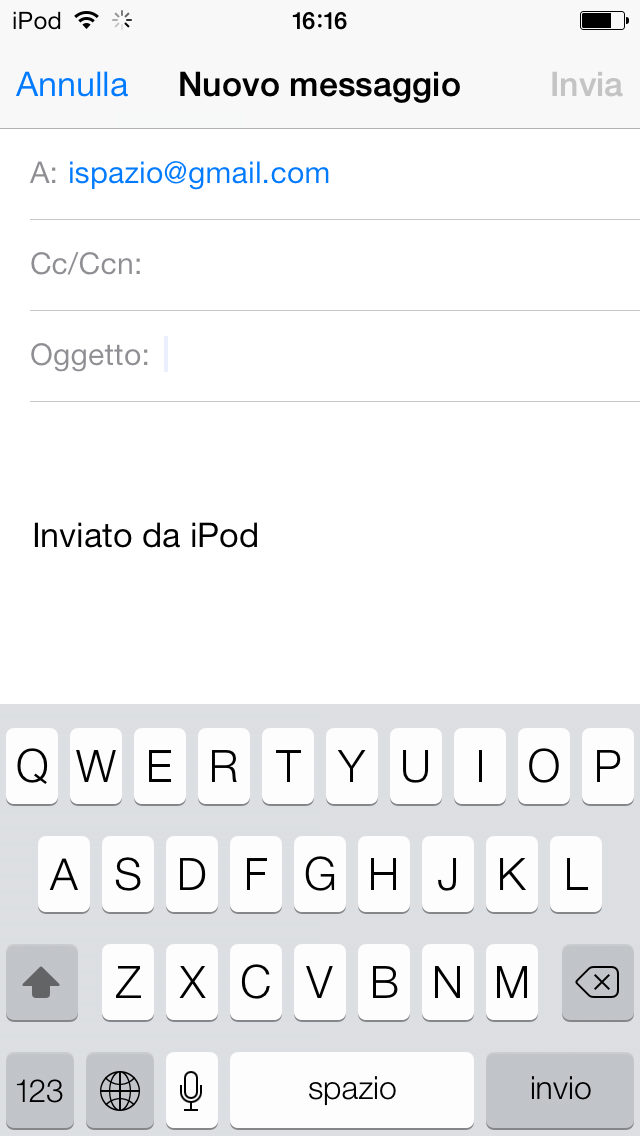Viewport: 640px width, 1136px height.
Task: Focus the Cc/Ccn field
Action: point(390,265)
